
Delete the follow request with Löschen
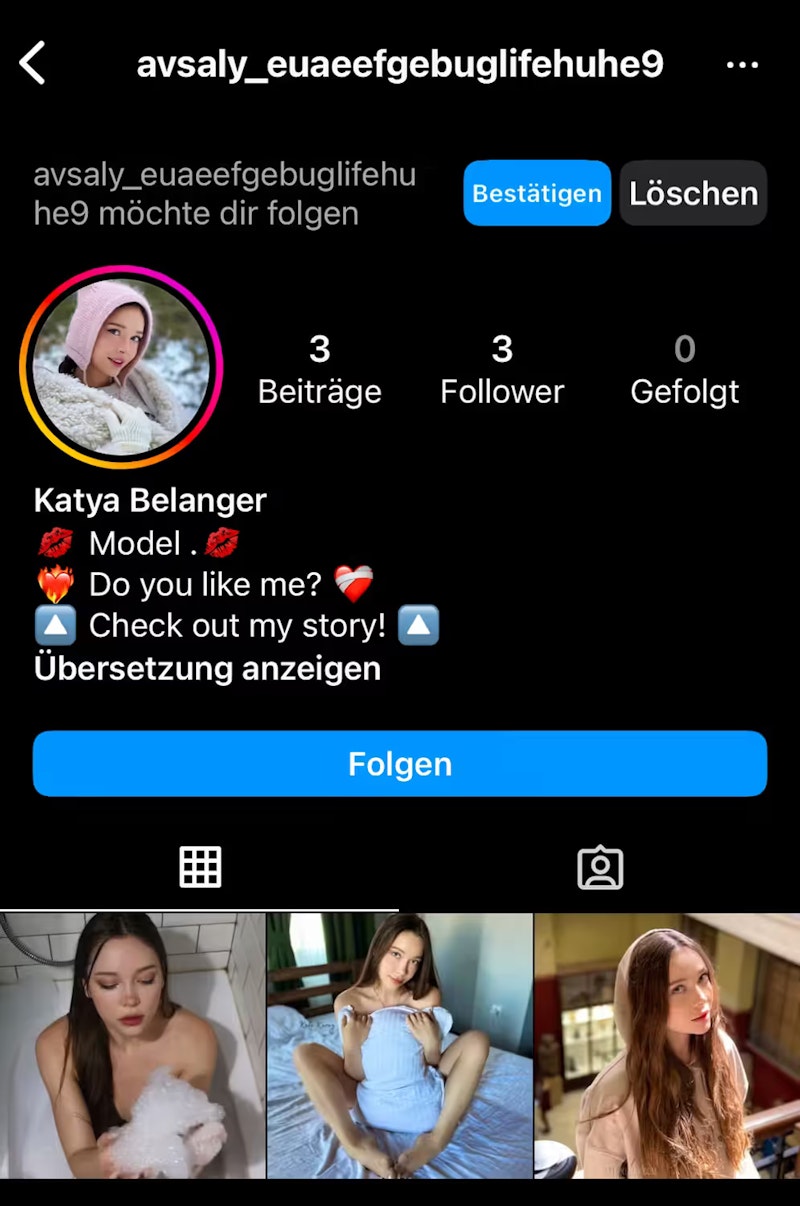tap(693, 193)
